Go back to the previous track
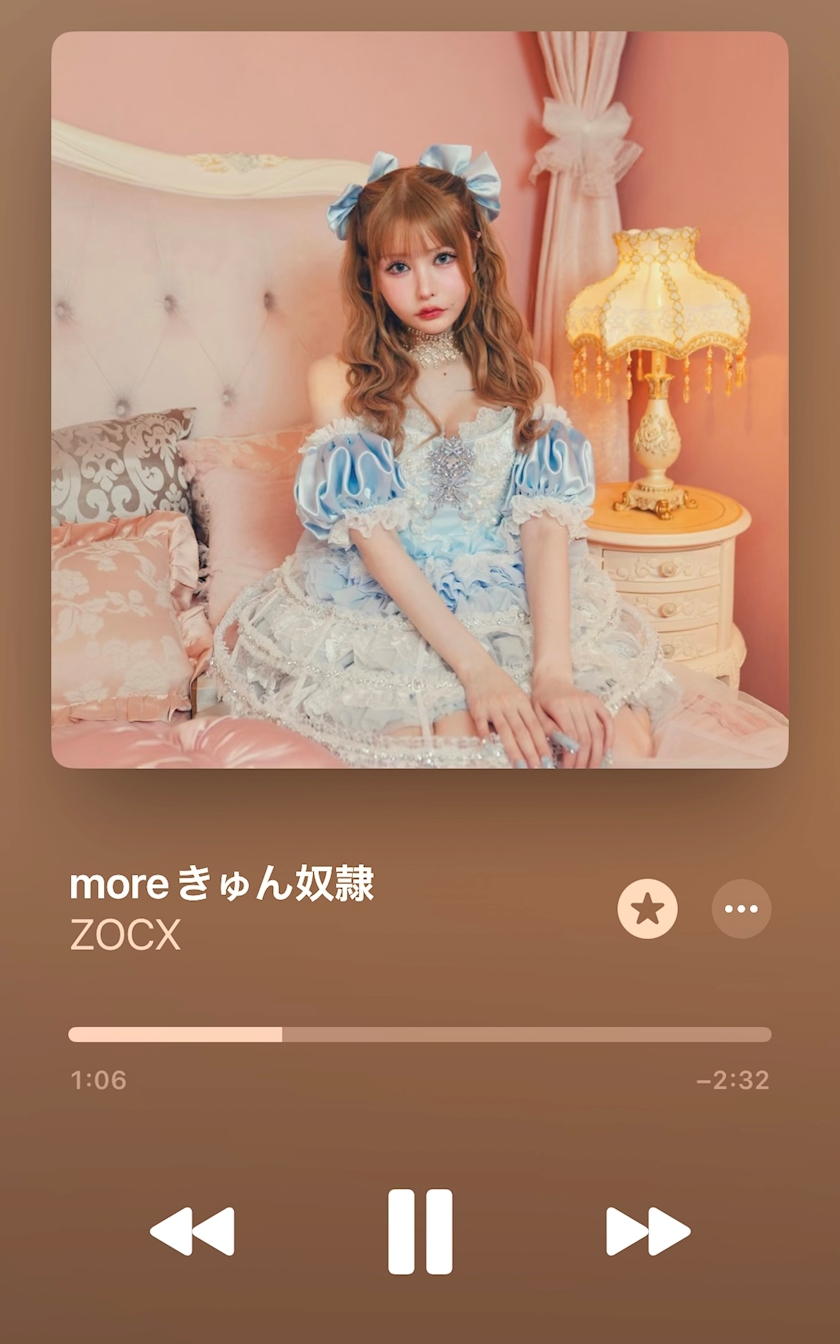 (192, 1231)
